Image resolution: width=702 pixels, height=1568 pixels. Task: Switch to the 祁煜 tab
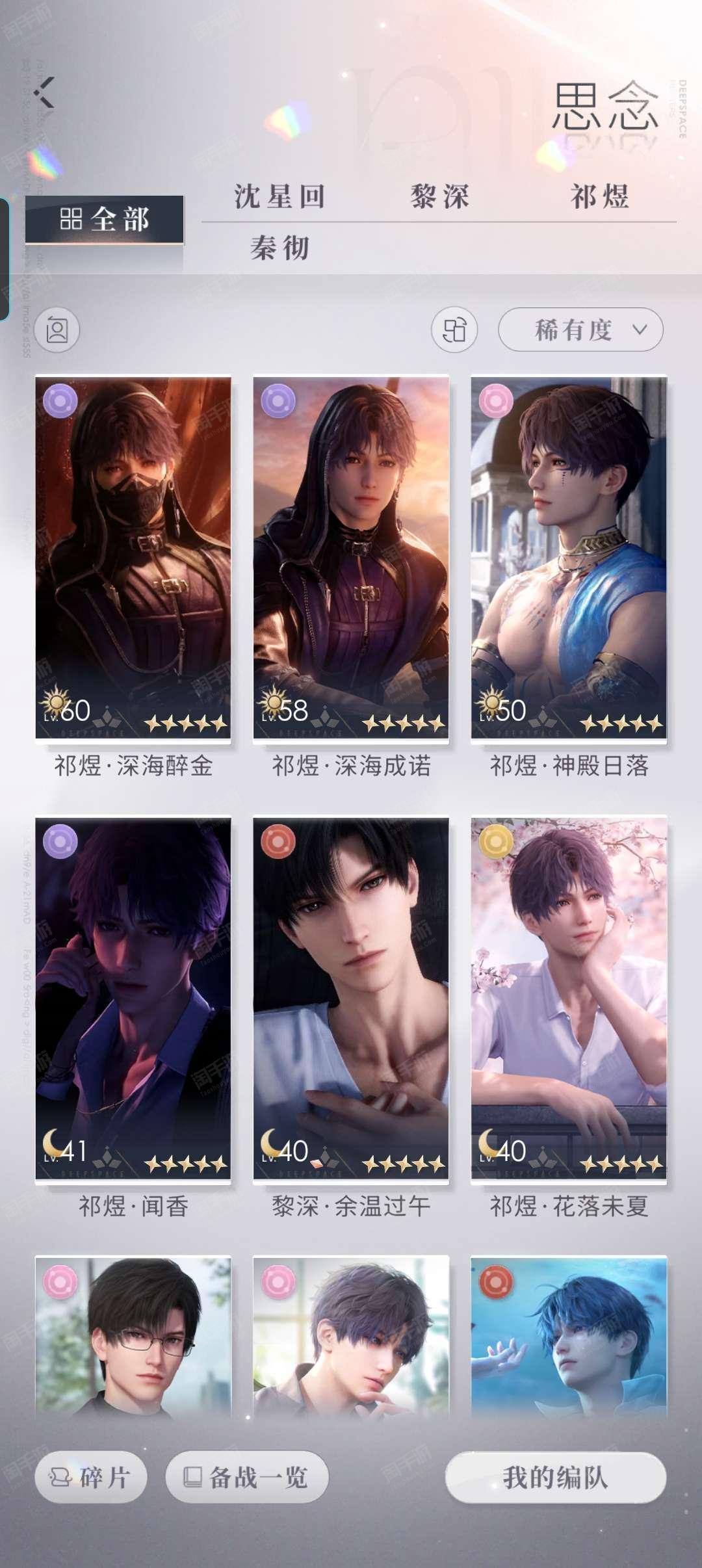click(x=599, y=196)
